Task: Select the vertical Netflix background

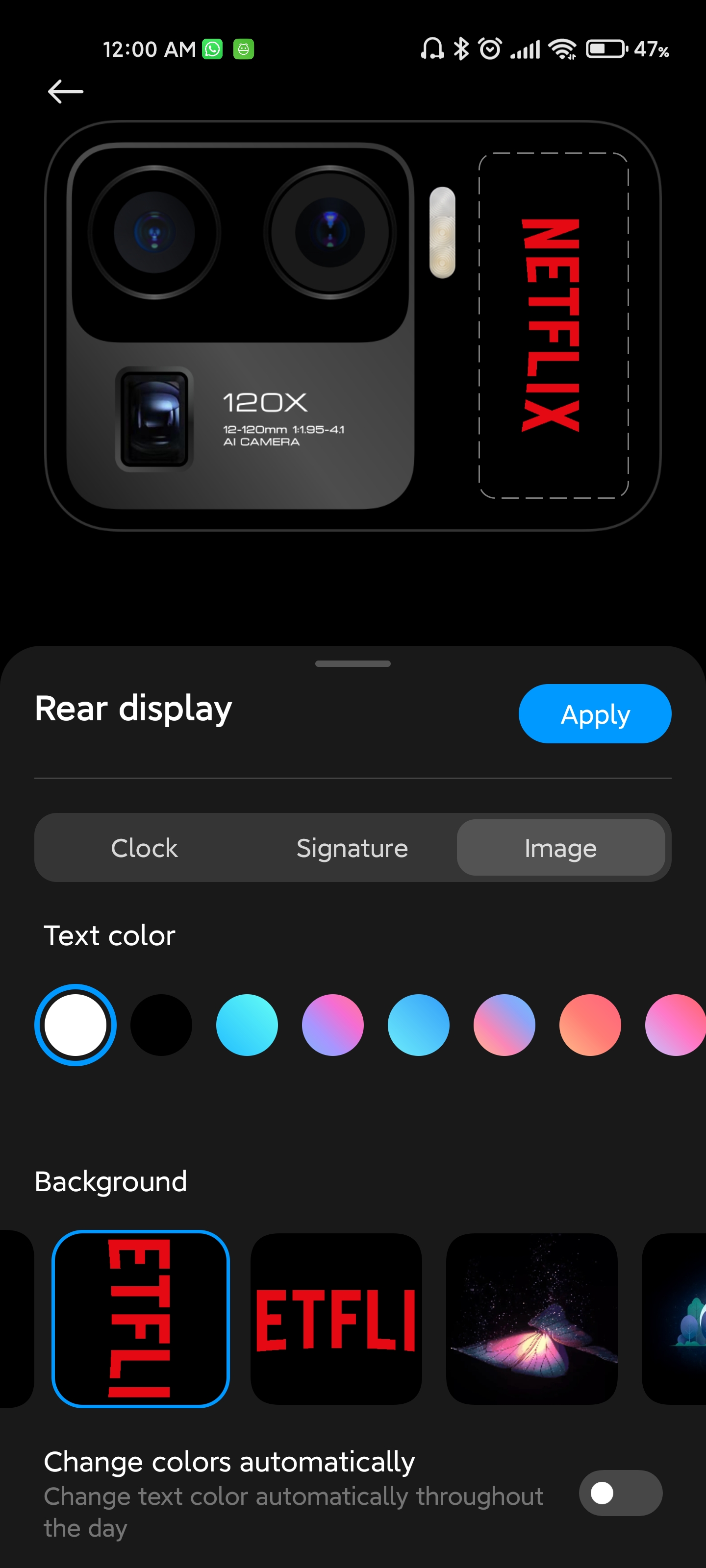Action: (x=141, y=1319)
